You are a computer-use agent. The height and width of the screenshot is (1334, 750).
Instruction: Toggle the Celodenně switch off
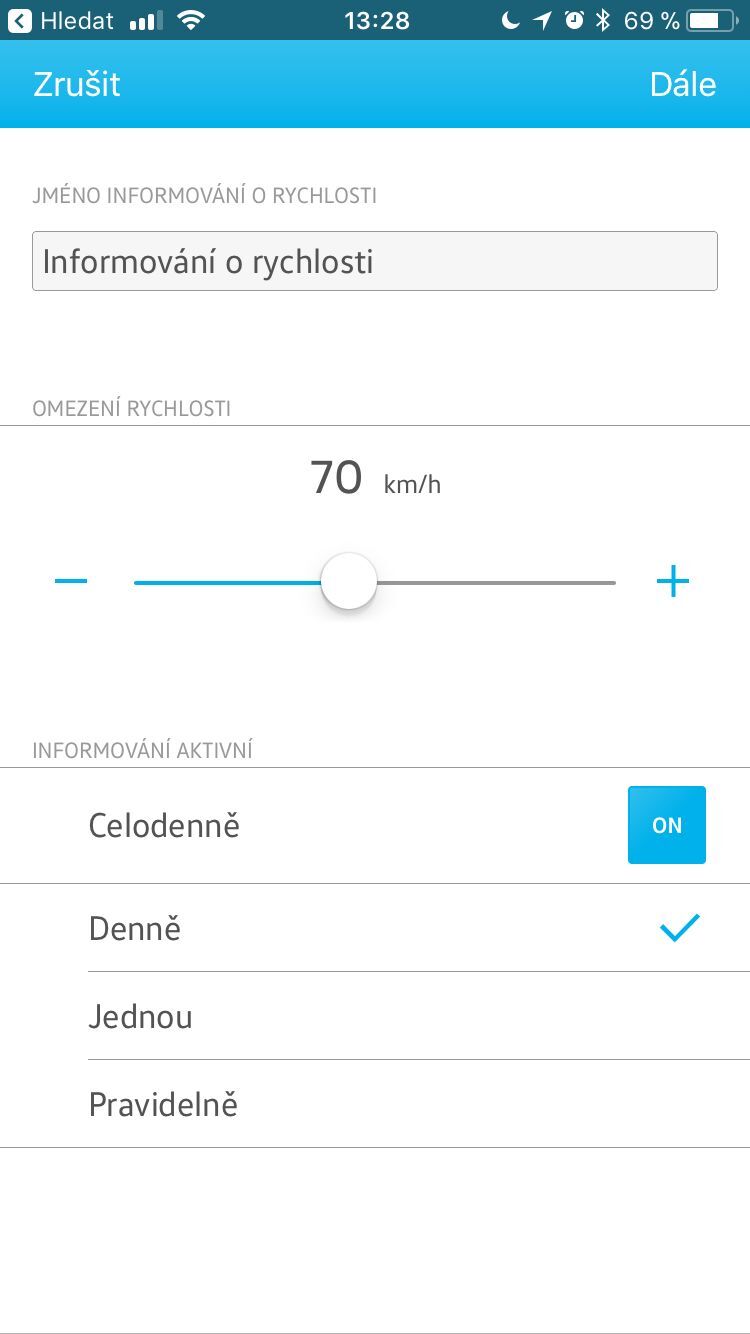point(666,825)
